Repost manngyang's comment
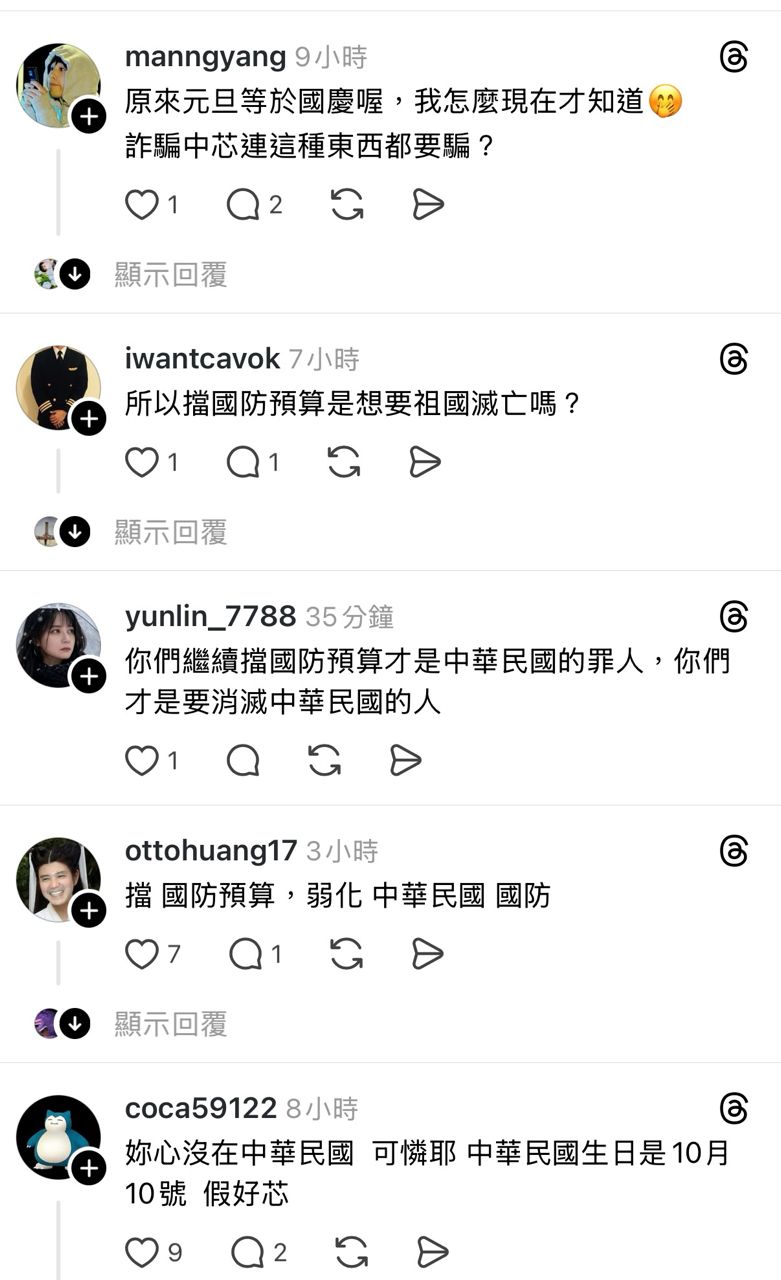Image resolution: width=781 pixels, height=1280 pixels. pyautogui.click(x=346, y=205)
